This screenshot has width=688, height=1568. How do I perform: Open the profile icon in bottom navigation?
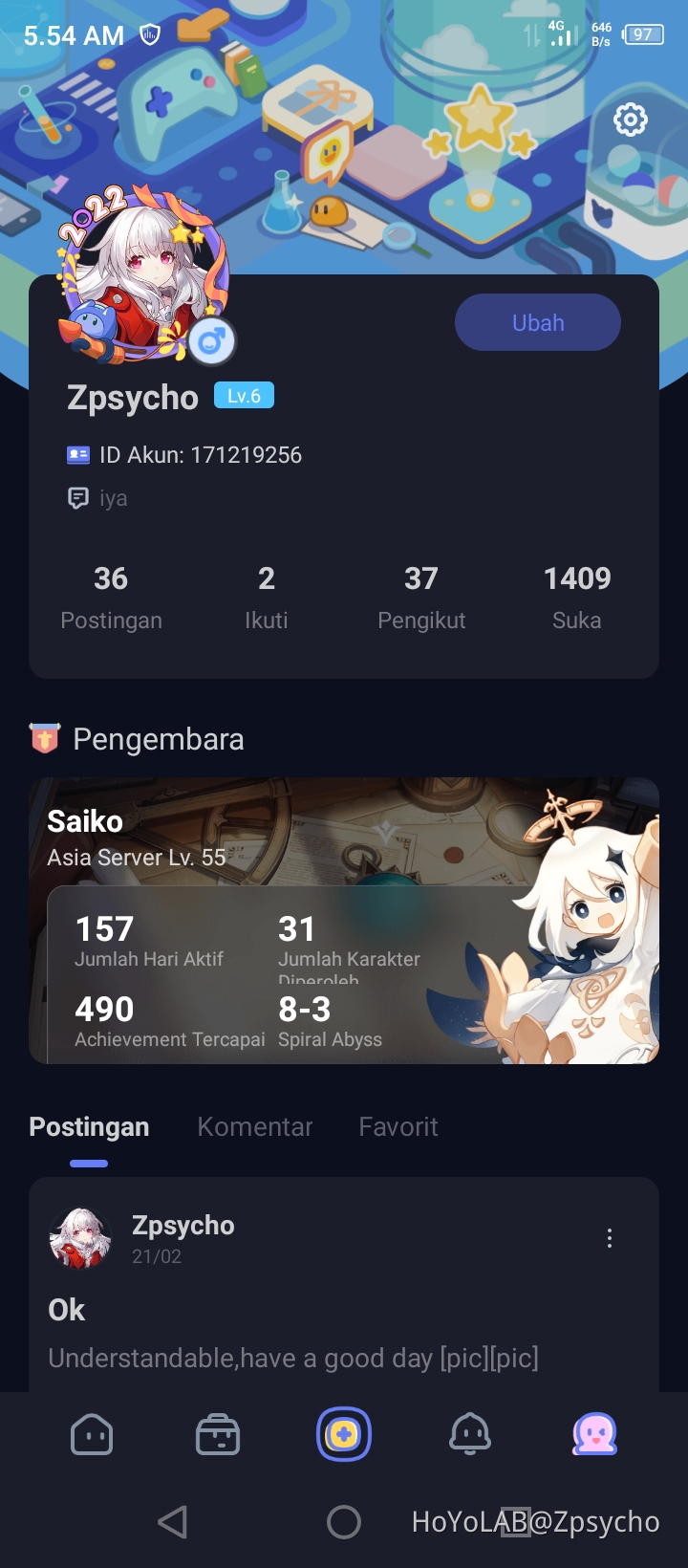[595, 1431]
